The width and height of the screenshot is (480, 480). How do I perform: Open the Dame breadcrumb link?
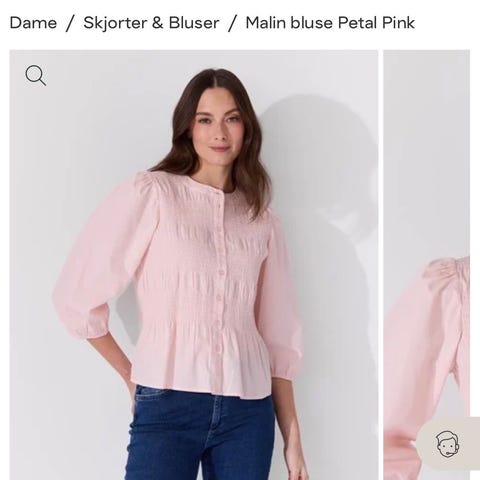click(33, 23)
